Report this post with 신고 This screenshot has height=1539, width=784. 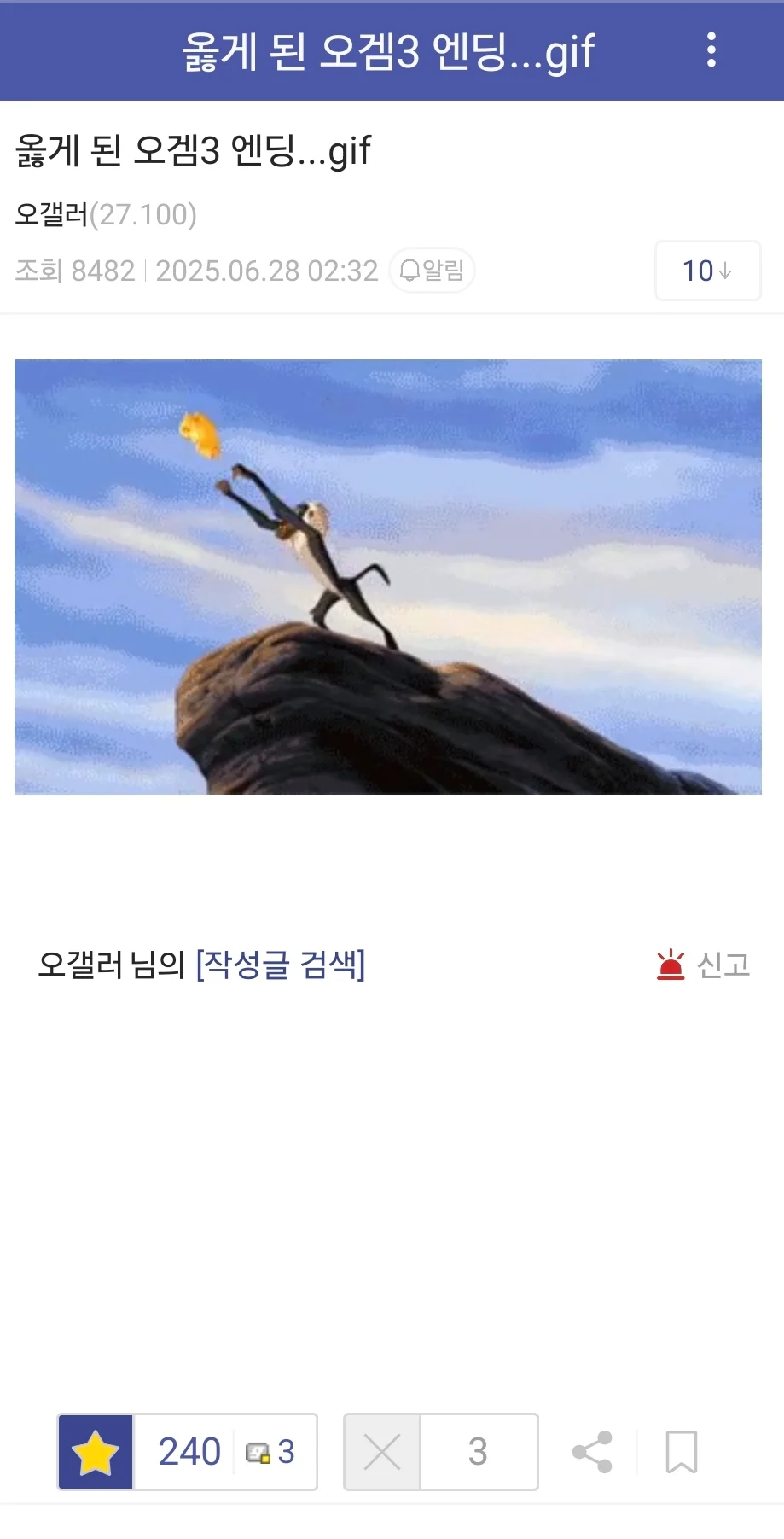[704, 965]
